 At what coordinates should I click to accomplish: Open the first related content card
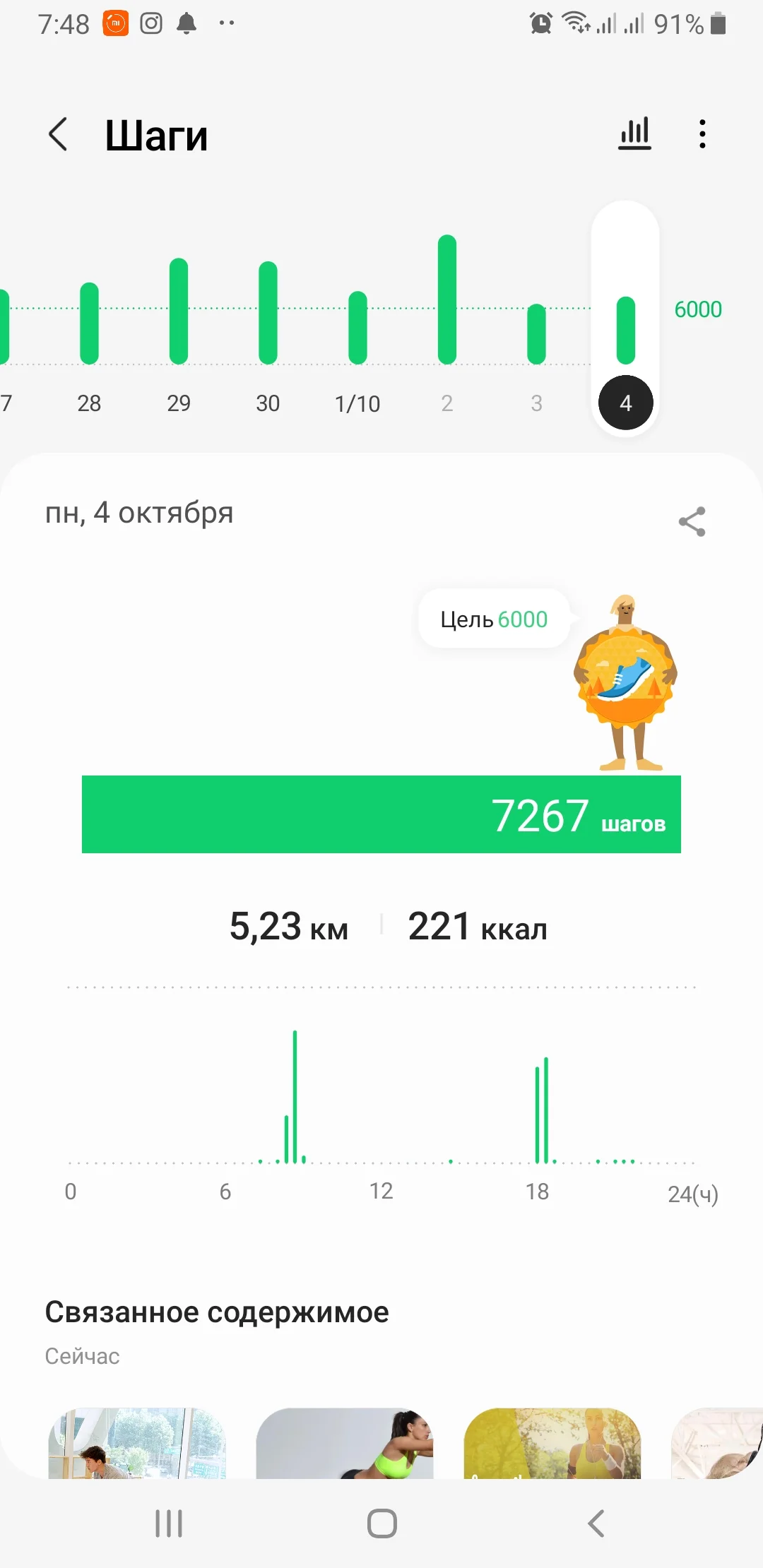[137, 1443]
